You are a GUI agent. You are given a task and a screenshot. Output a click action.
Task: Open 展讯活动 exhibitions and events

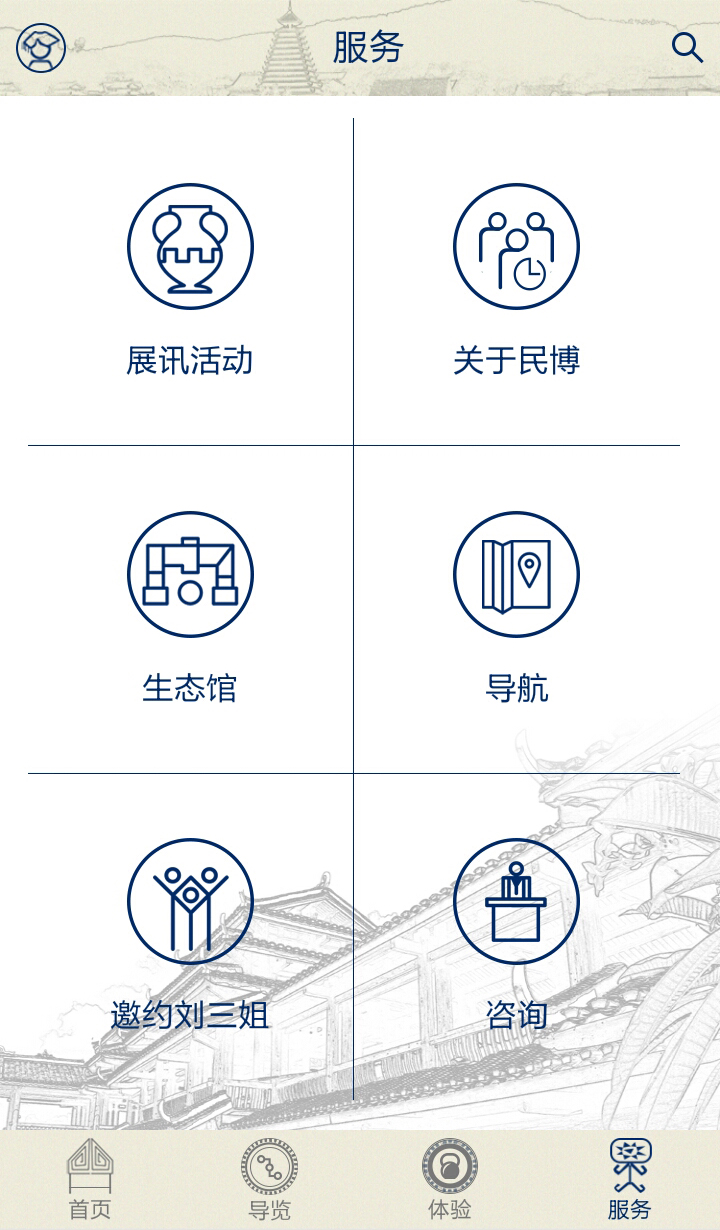(x=190, y=281)
